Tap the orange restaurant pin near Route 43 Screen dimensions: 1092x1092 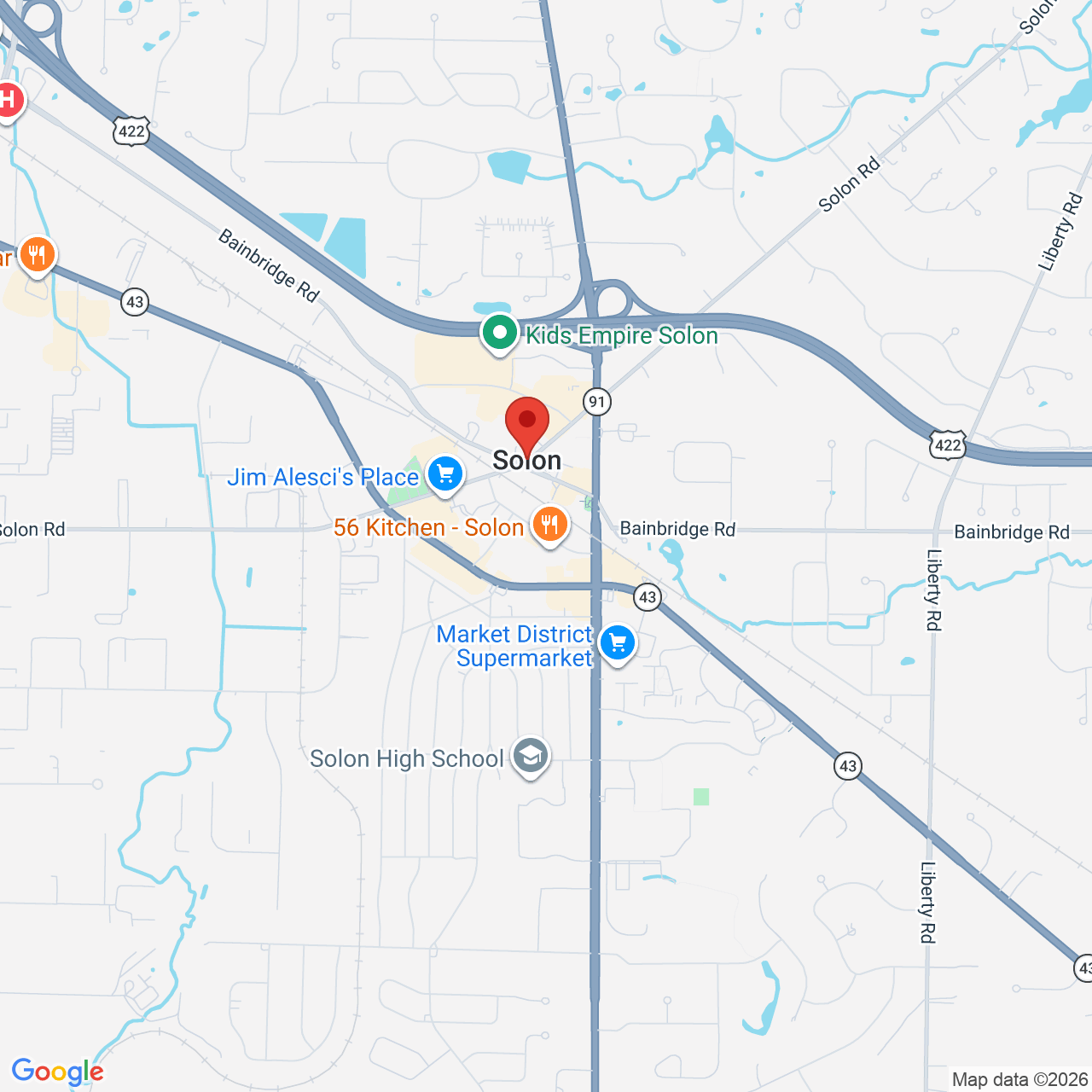point(37,255)
